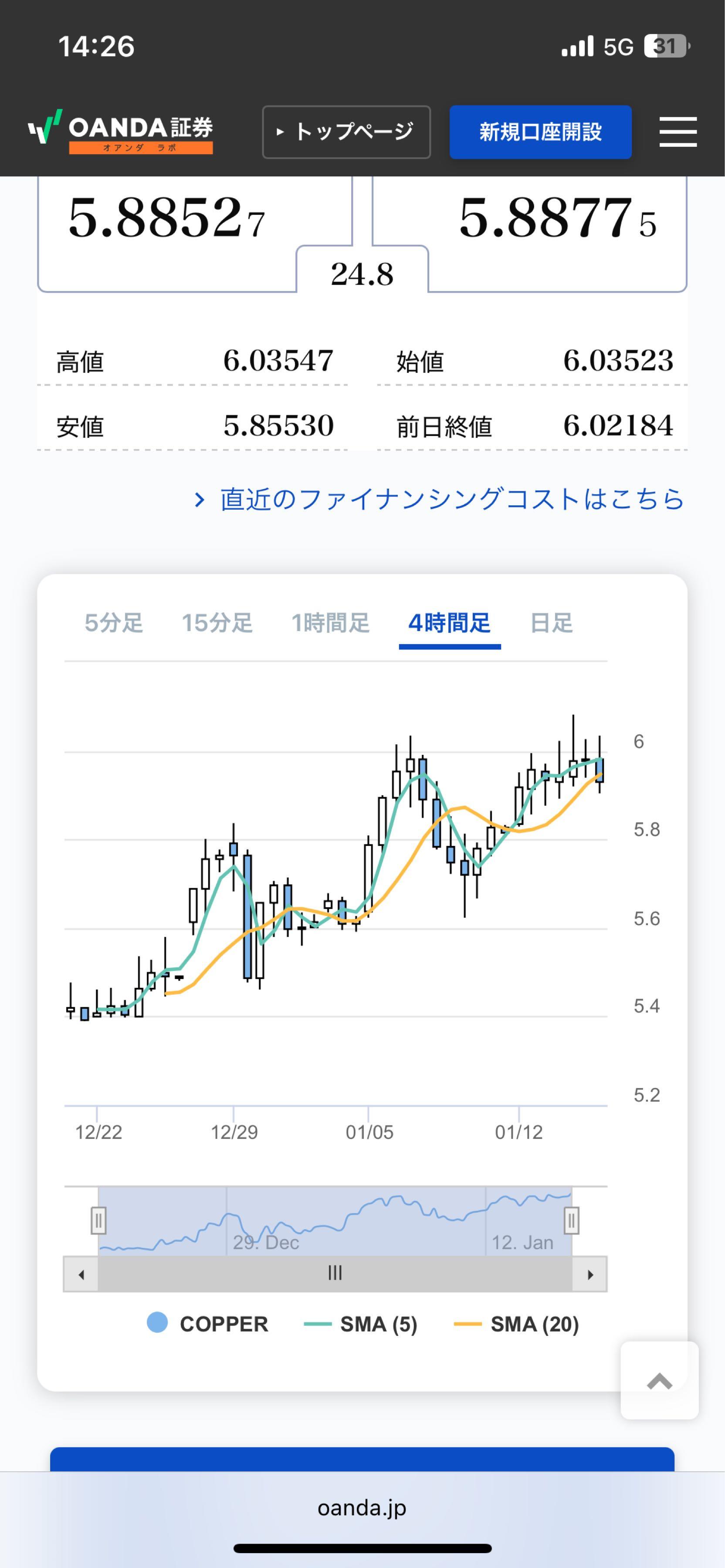The image size is (725, 1568).
Task: Select the 5分足 timeframe tab
Action: (x=112, y=623)
